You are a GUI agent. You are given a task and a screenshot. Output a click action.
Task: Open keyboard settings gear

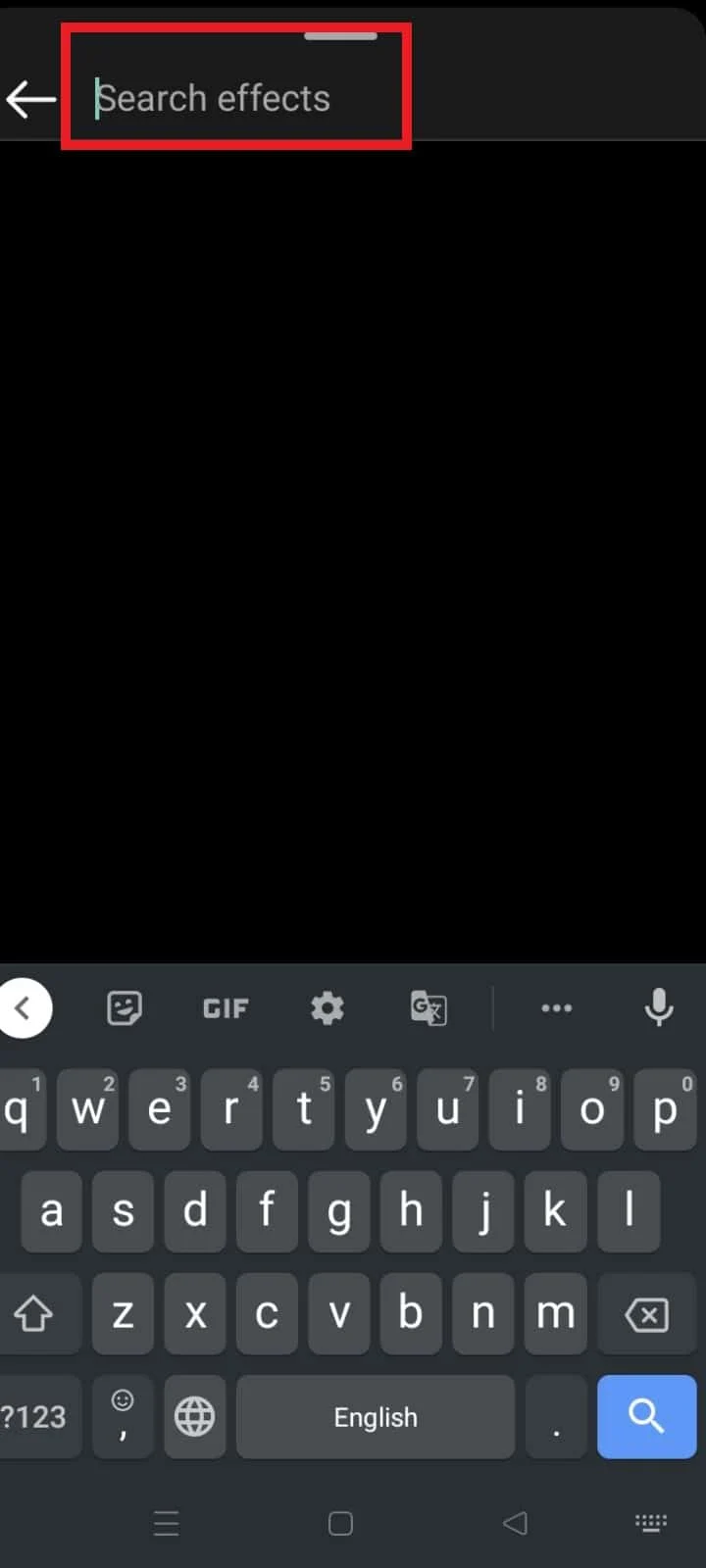click(328, 1007)
